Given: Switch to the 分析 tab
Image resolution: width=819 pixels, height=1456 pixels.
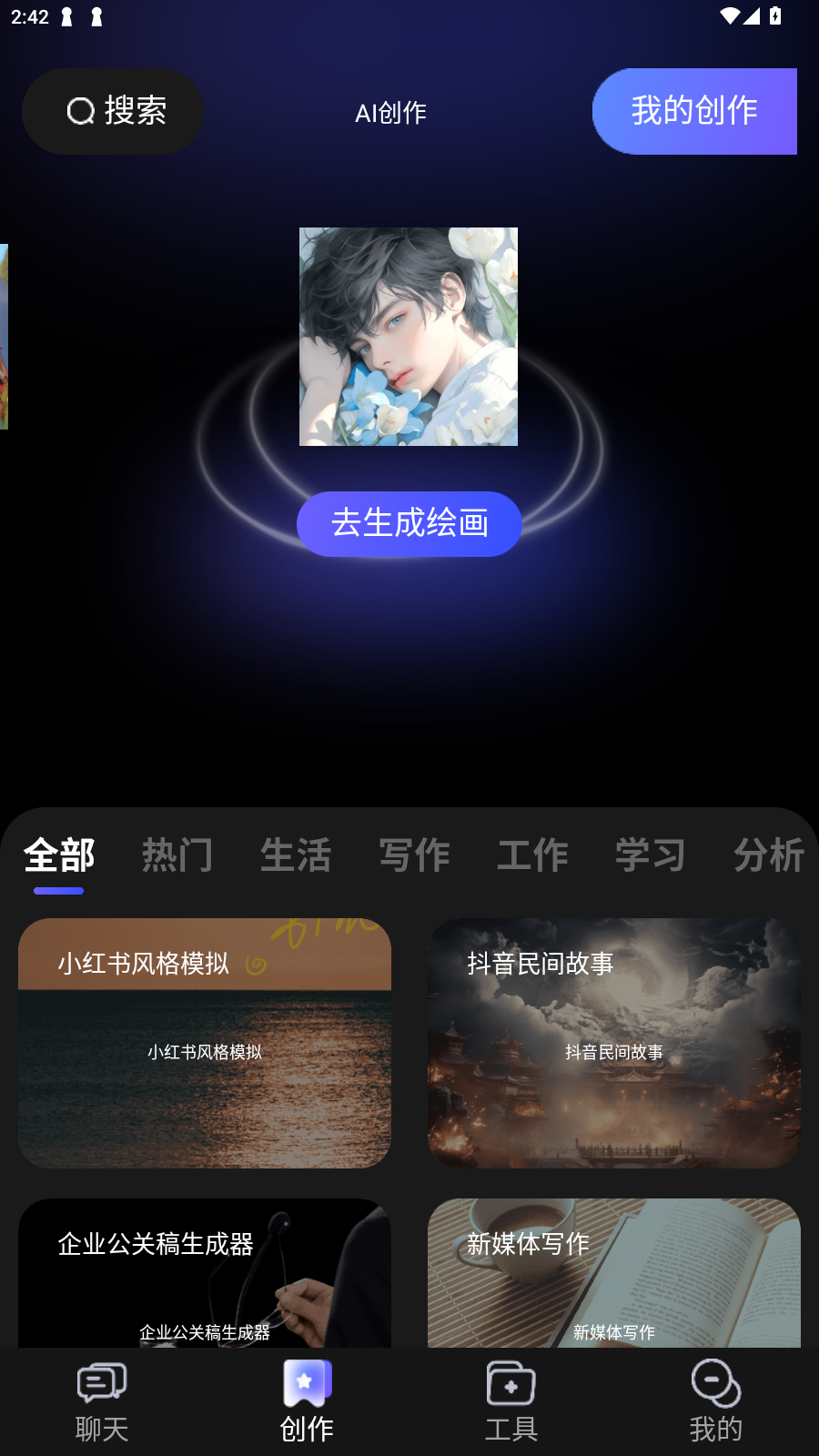Looking at the screenshot, I should [769, 855].
